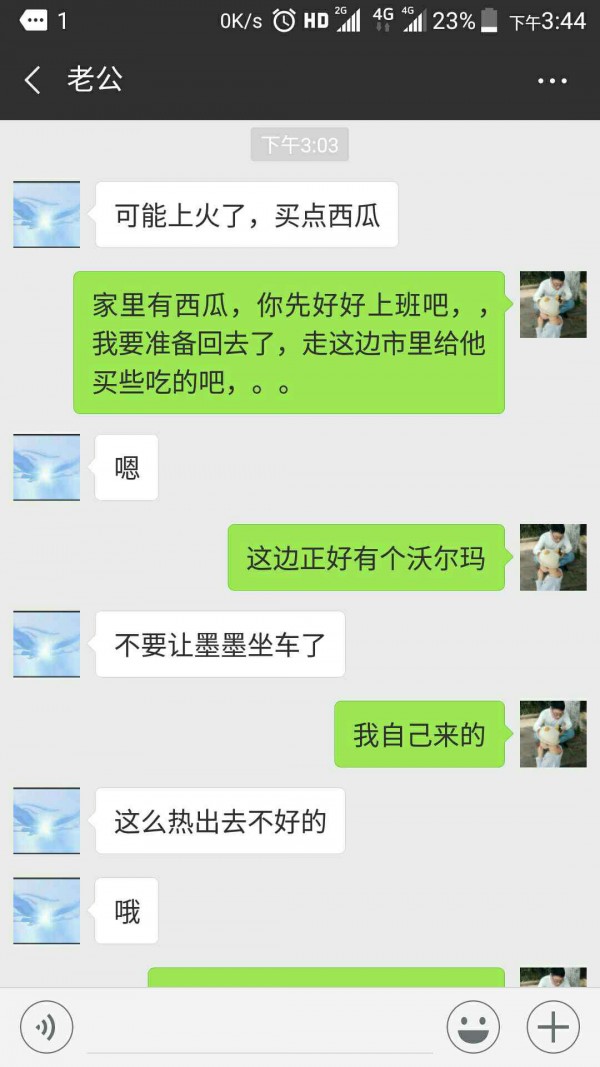The width and height of the screenshot is (600, 1067).
Task: Open my avatar beside 这边正好有个沃尔玛 message
Action: tap(553, 557)
